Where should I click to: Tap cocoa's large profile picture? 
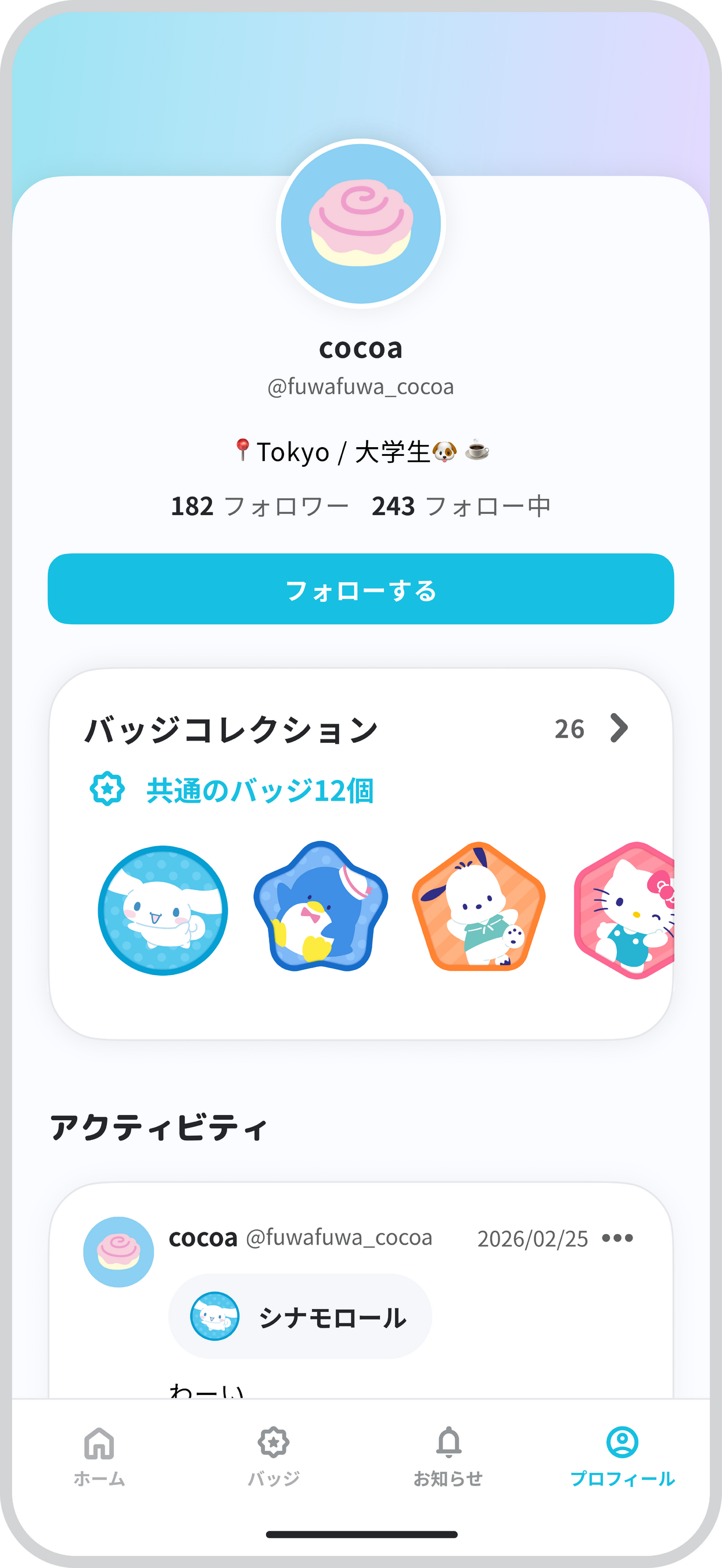(361, 224)
